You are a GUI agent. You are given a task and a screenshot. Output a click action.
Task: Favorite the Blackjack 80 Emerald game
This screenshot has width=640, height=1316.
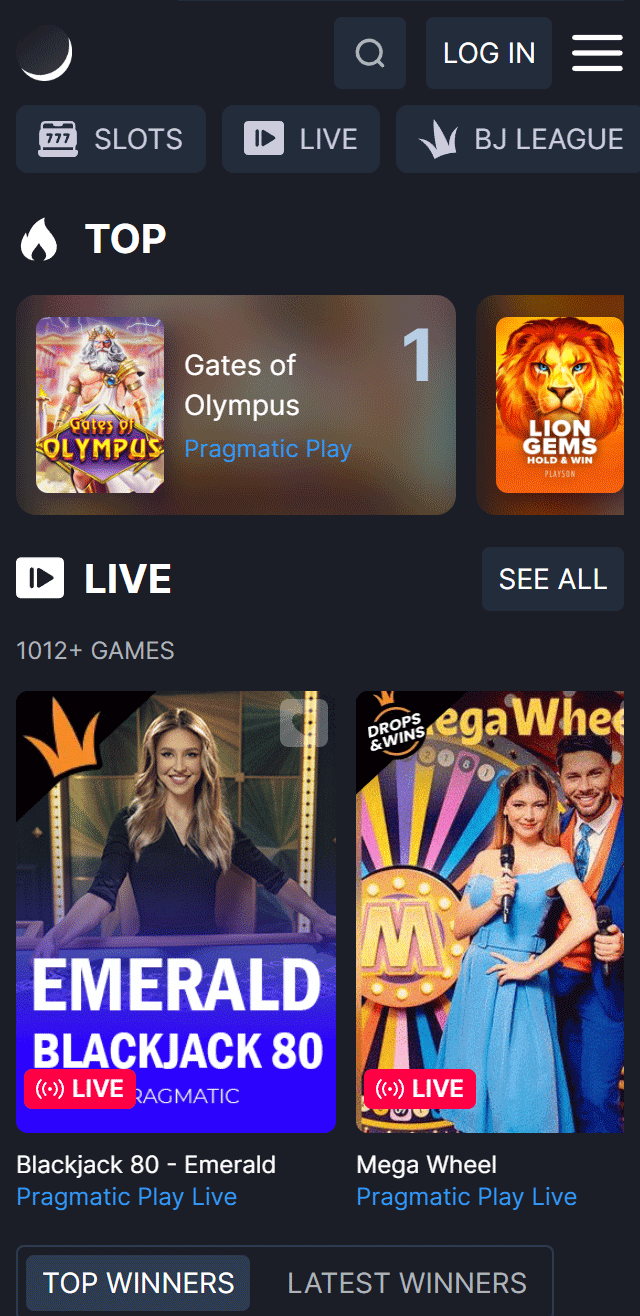point(304,722)
